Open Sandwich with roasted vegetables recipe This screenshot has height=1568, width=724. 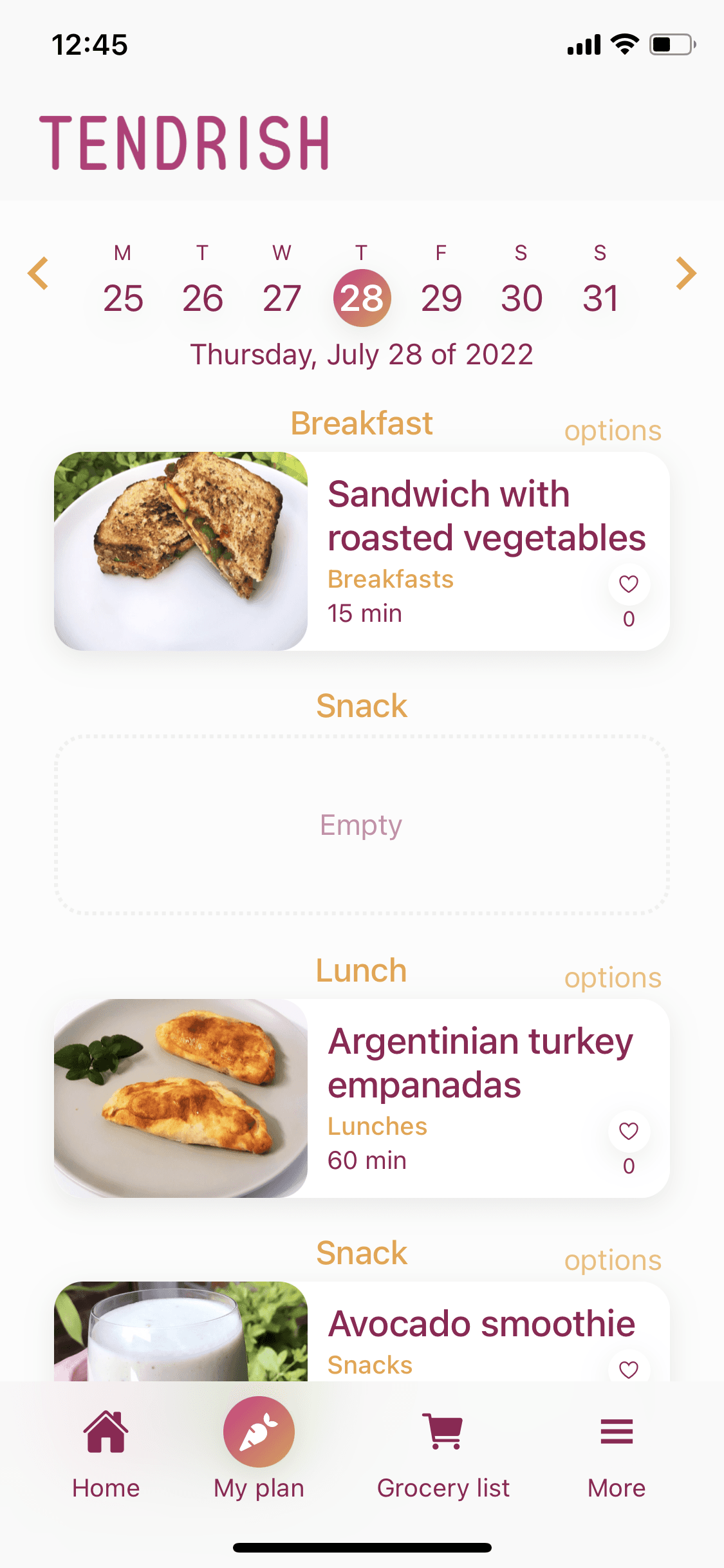362,551
